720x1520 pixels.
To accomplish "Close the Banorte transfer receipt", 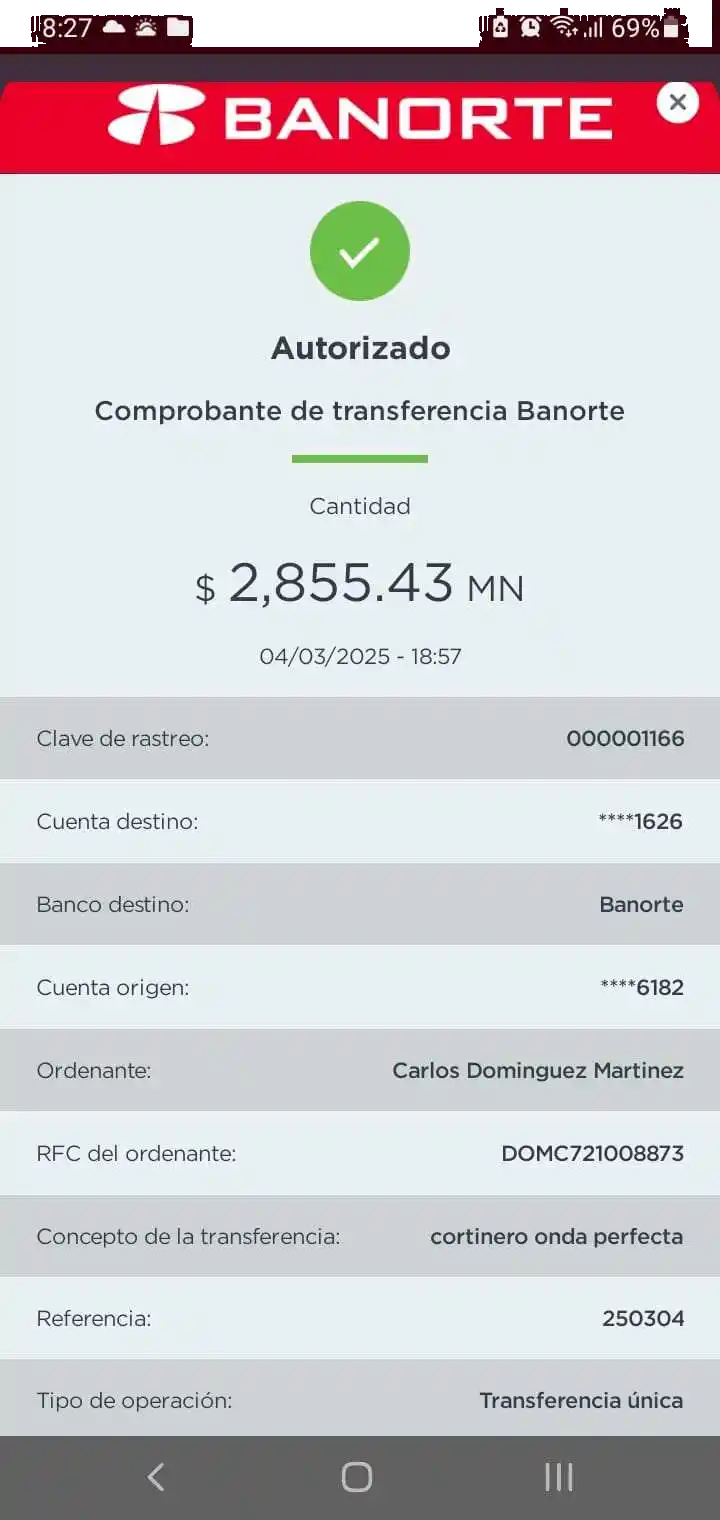I will point(677,102).
